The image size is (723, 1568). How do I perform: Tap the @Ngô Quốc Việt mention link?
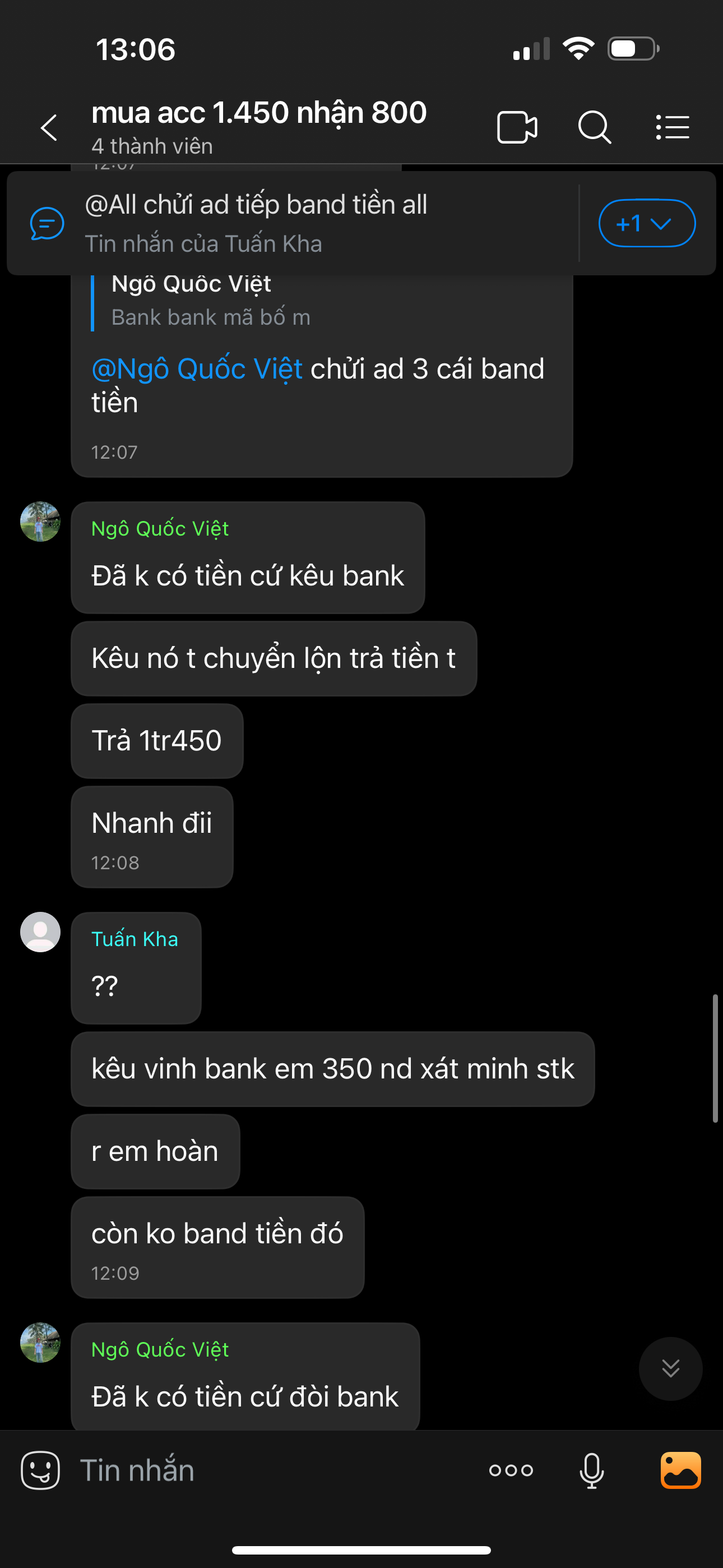click(x=197, y=369)
